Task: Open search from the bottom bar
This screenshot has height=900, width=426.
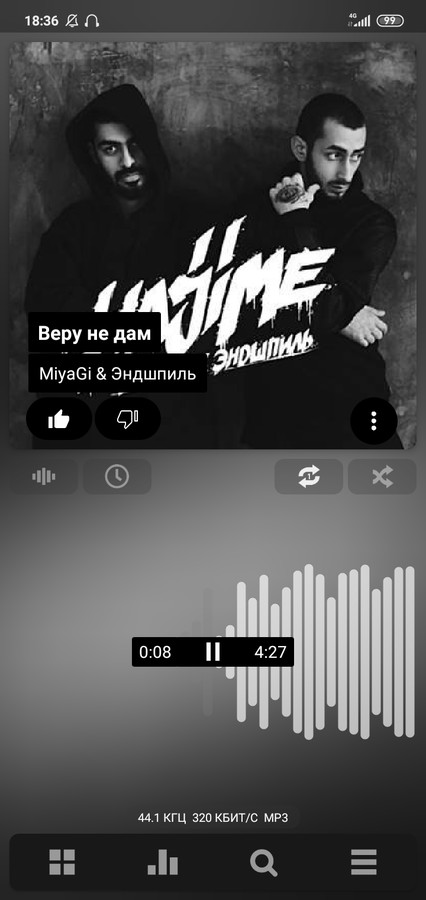Action: (264, 862)
